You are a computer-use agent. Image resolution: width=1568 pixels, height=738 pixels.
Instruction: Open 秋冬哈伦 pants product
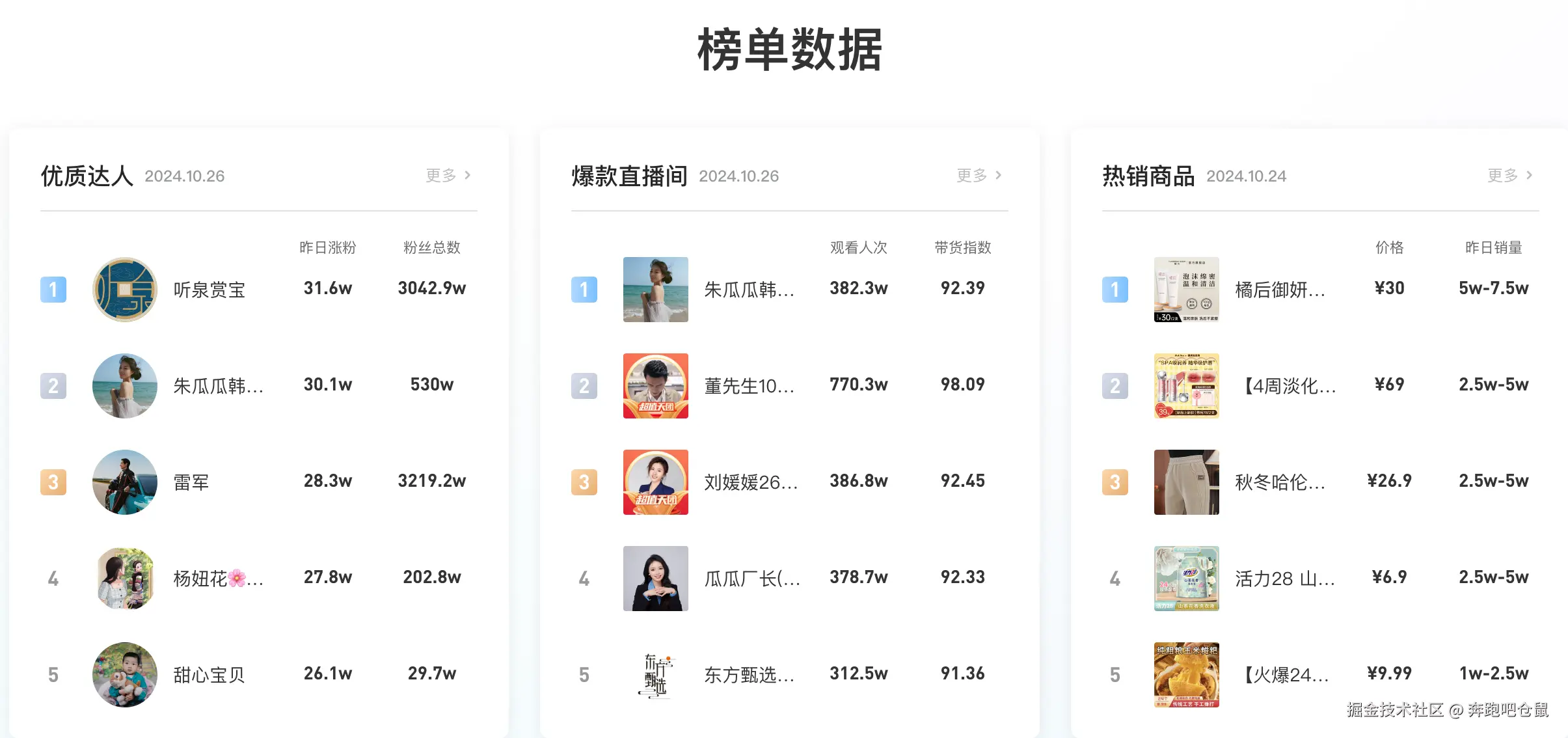pyautogui.click(x=1280, y=482)
